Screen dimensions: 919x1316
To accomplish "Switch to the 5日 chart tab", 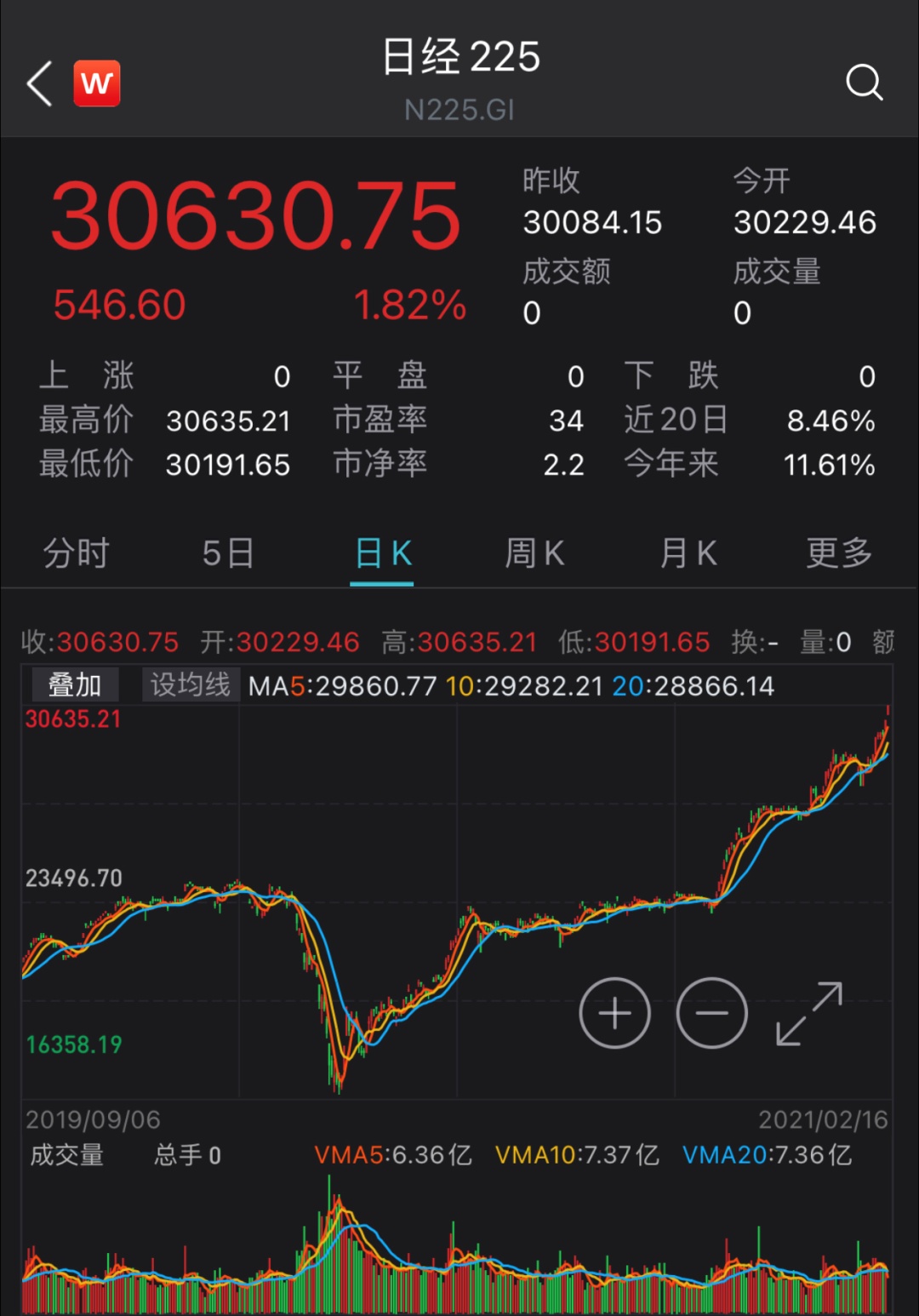I will coord(228,553).
